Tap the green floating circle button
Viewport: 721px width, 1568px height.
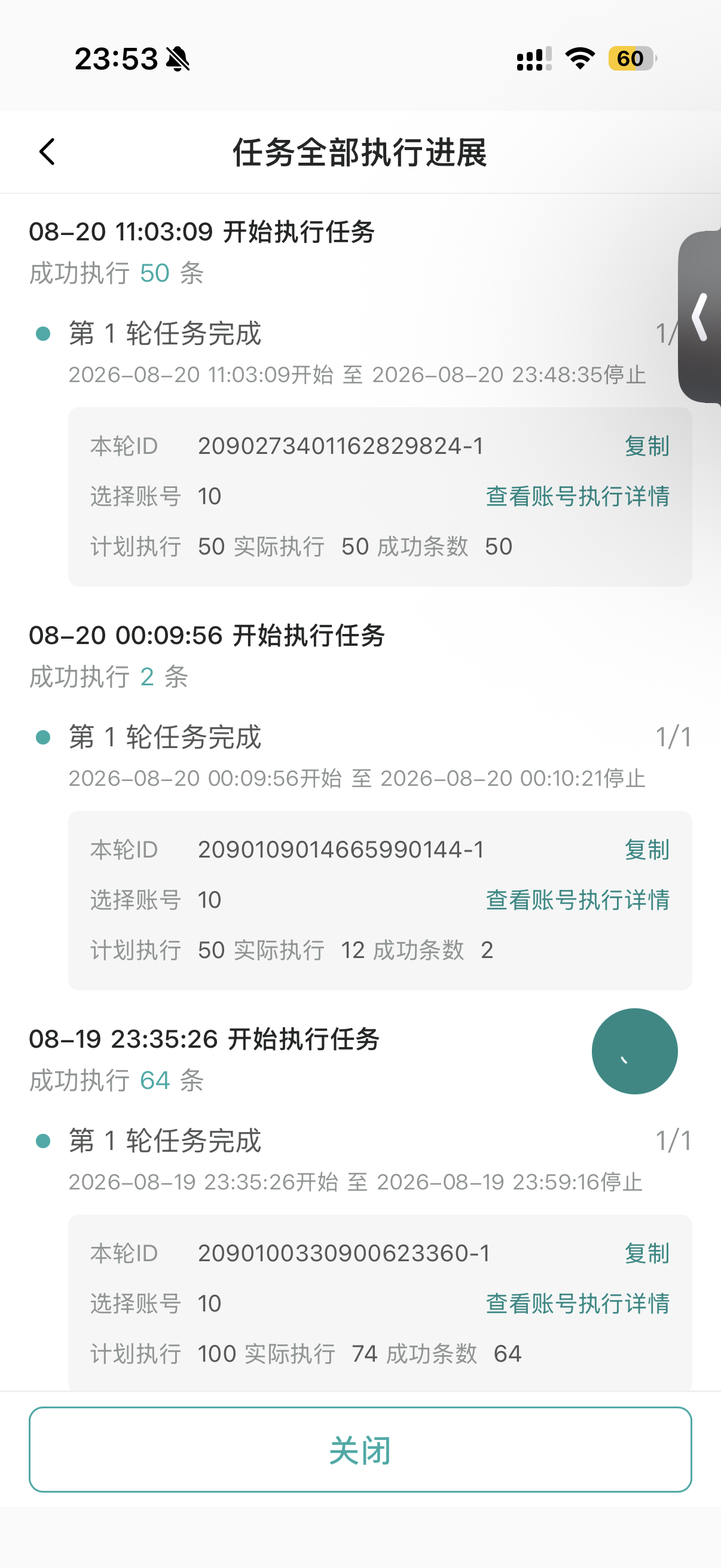coord(634,1051)
